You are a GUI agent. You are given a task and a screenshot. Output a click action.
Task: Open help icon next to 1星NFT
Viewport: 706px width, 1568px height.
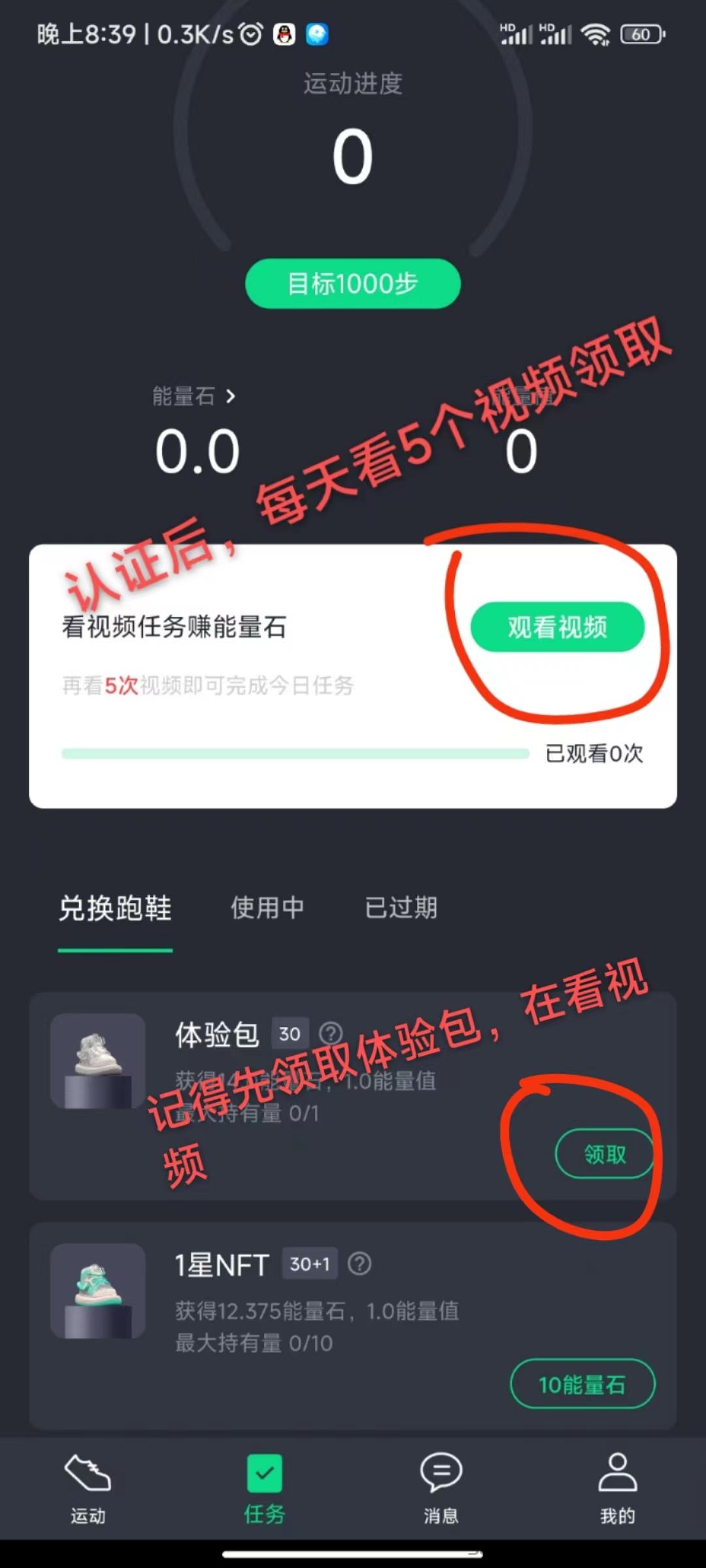360,1264
